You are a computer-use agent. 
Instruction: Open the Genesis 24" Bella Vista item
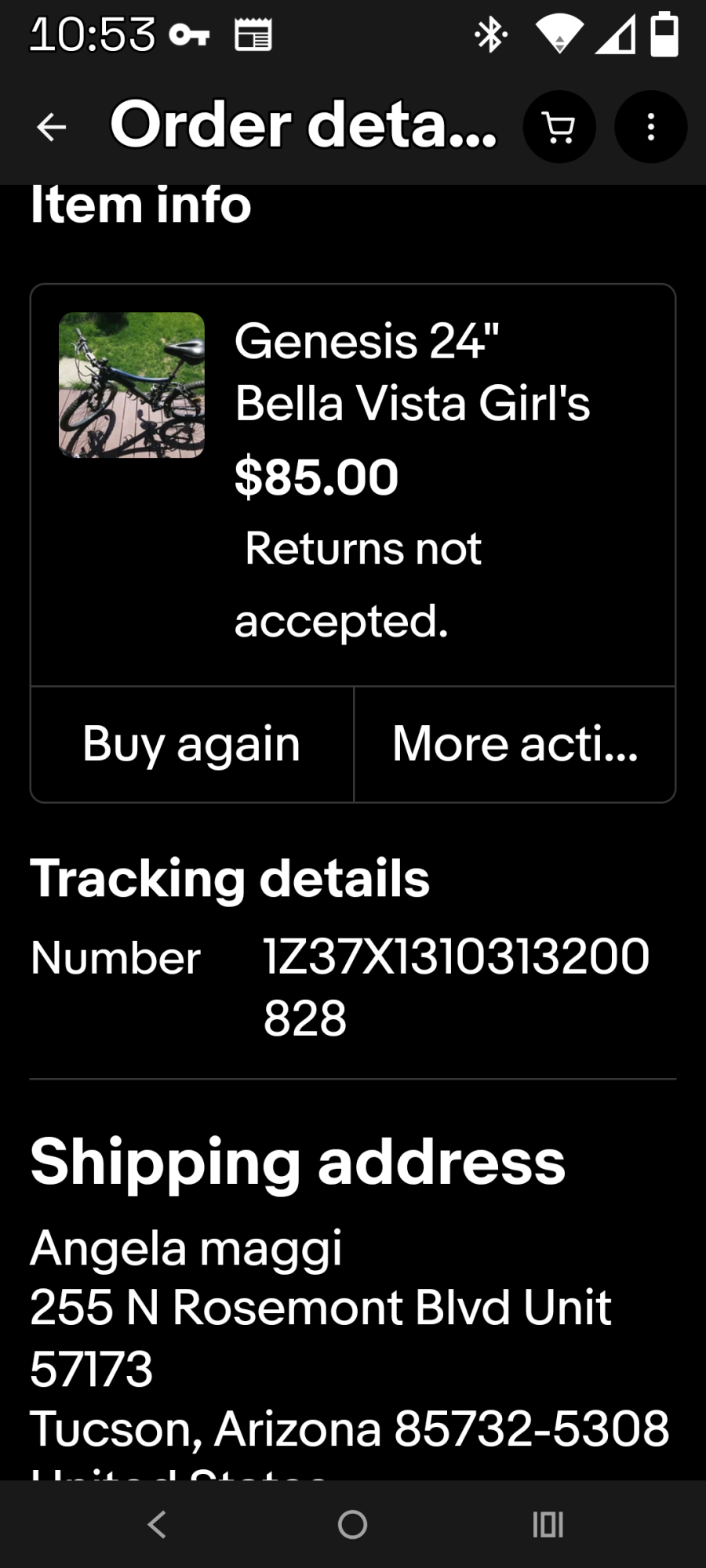pyautogui.click(x=411, y=372)
